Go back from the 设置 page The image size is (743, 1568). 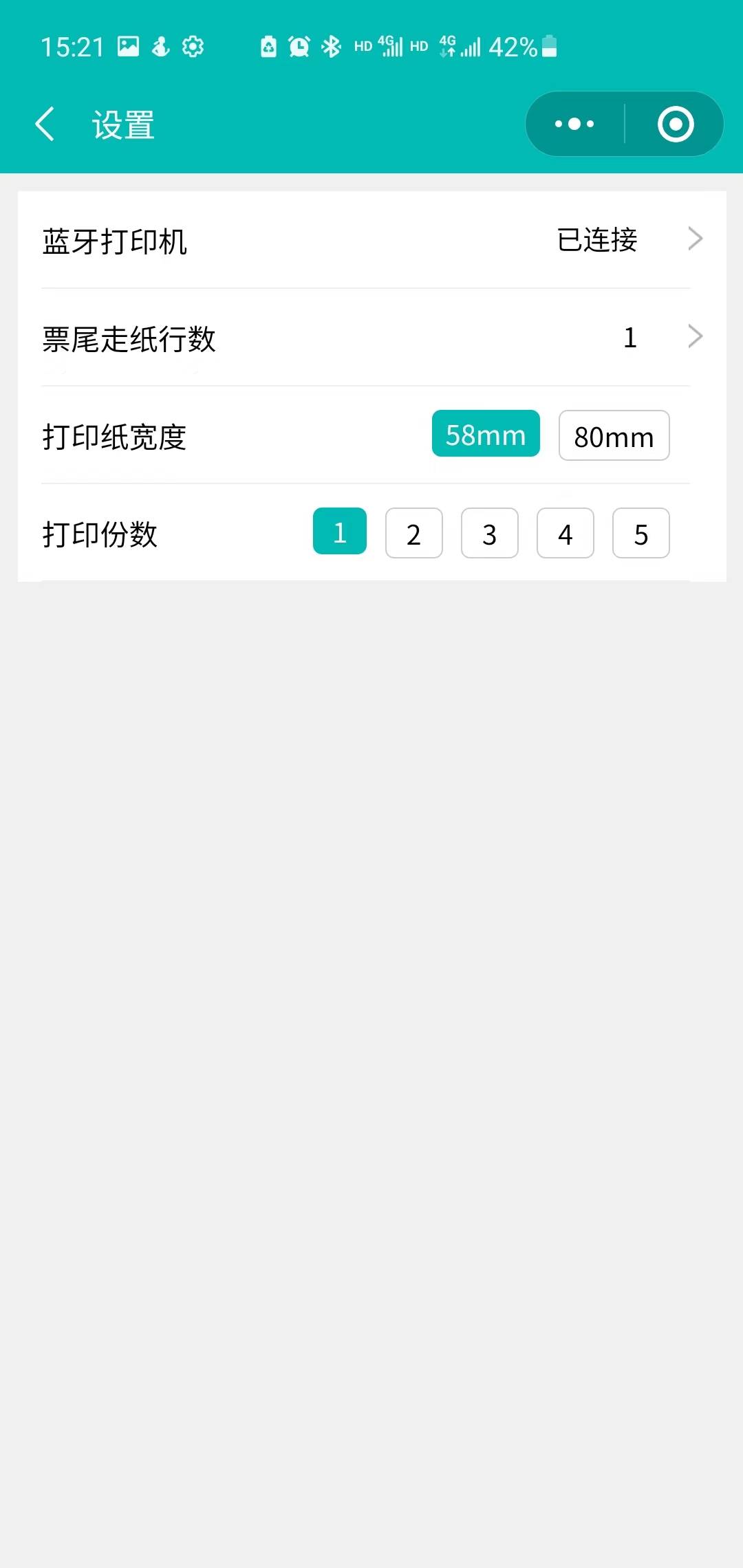[45, 124]
